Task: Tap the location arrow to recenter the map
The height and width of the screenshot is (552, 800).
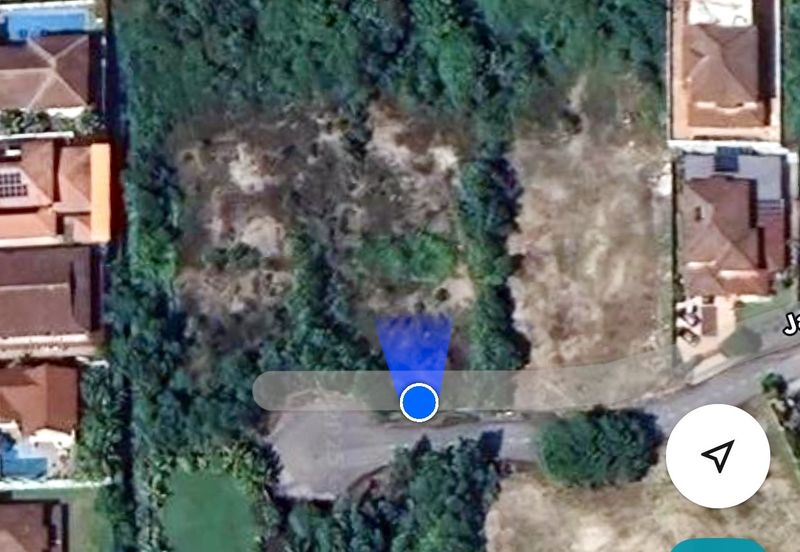Action: 718,456
